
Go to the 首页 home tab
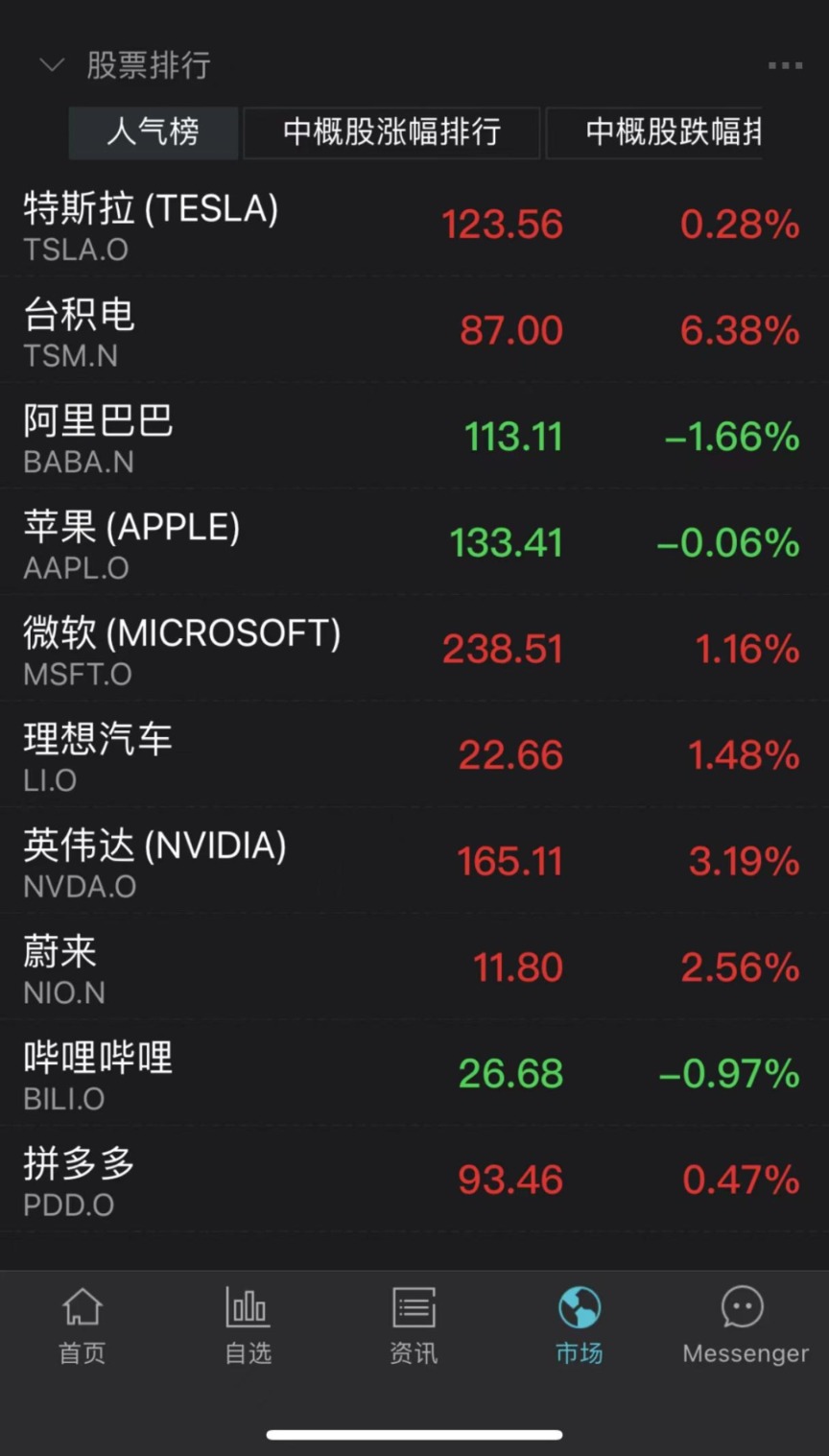(83, 1325)
